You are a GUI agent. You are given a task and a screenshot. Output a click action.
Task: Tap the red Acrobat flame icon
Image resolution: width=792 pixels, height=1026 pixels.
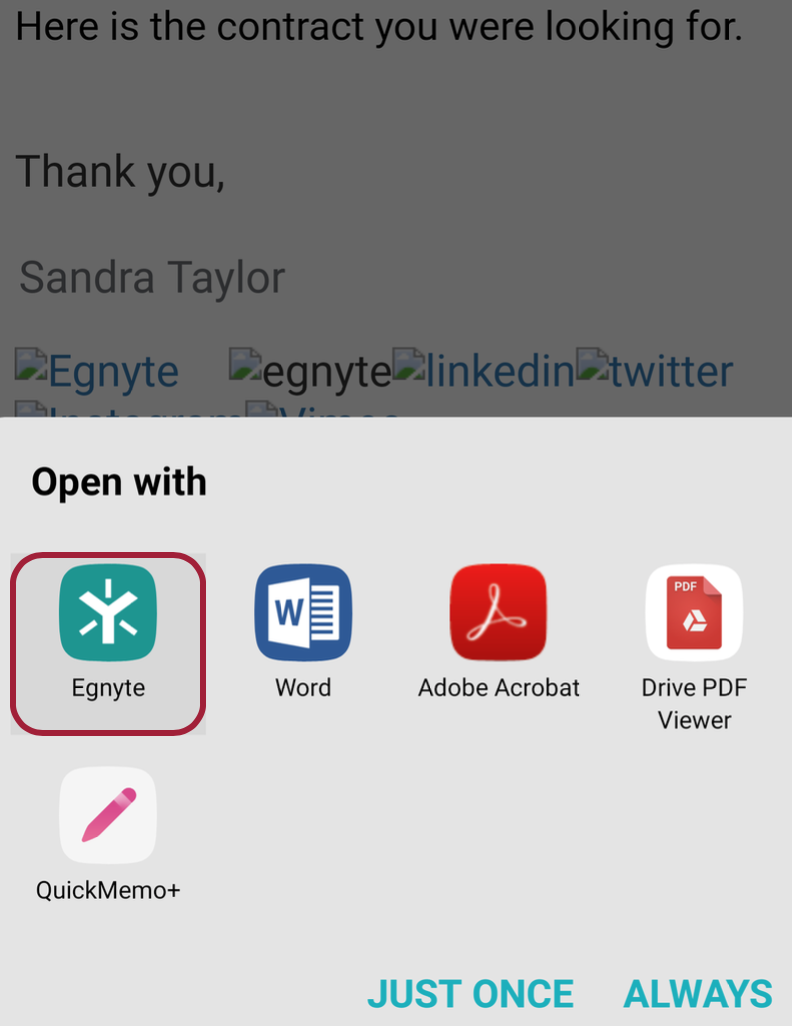pyautogui.click(x=499, y=613)
